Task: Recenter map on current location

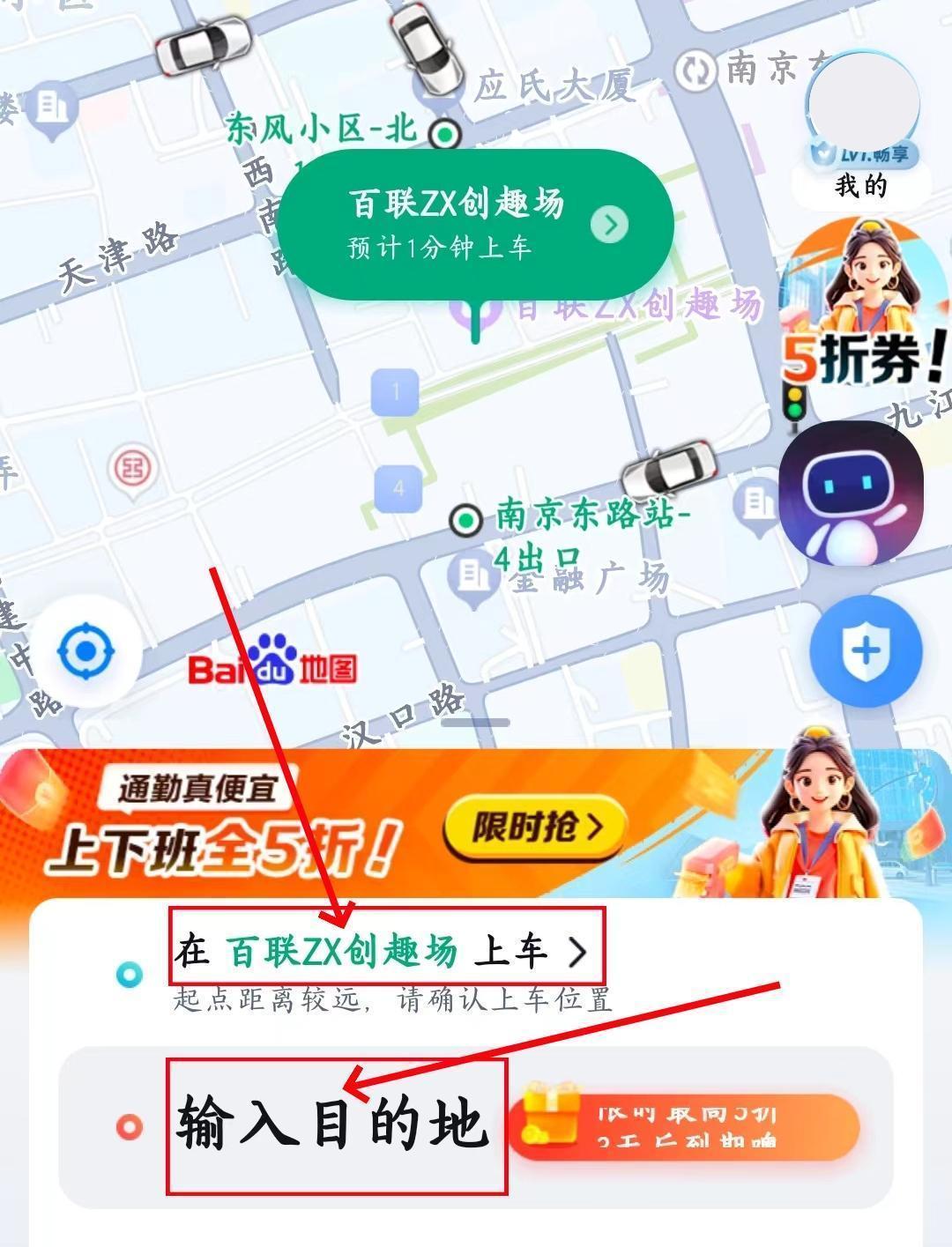Action: [x=86, y=652]
